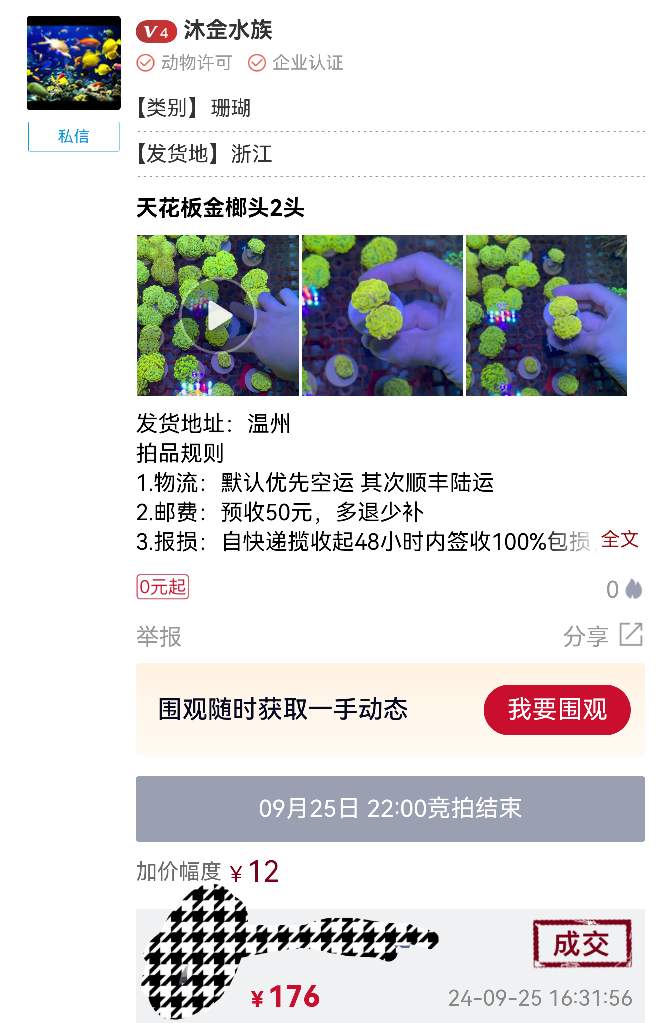Image resolution: width=670 pixels, height=1023 pixels.
Task: Share this auction listing
Action: (x=603, y=636)
